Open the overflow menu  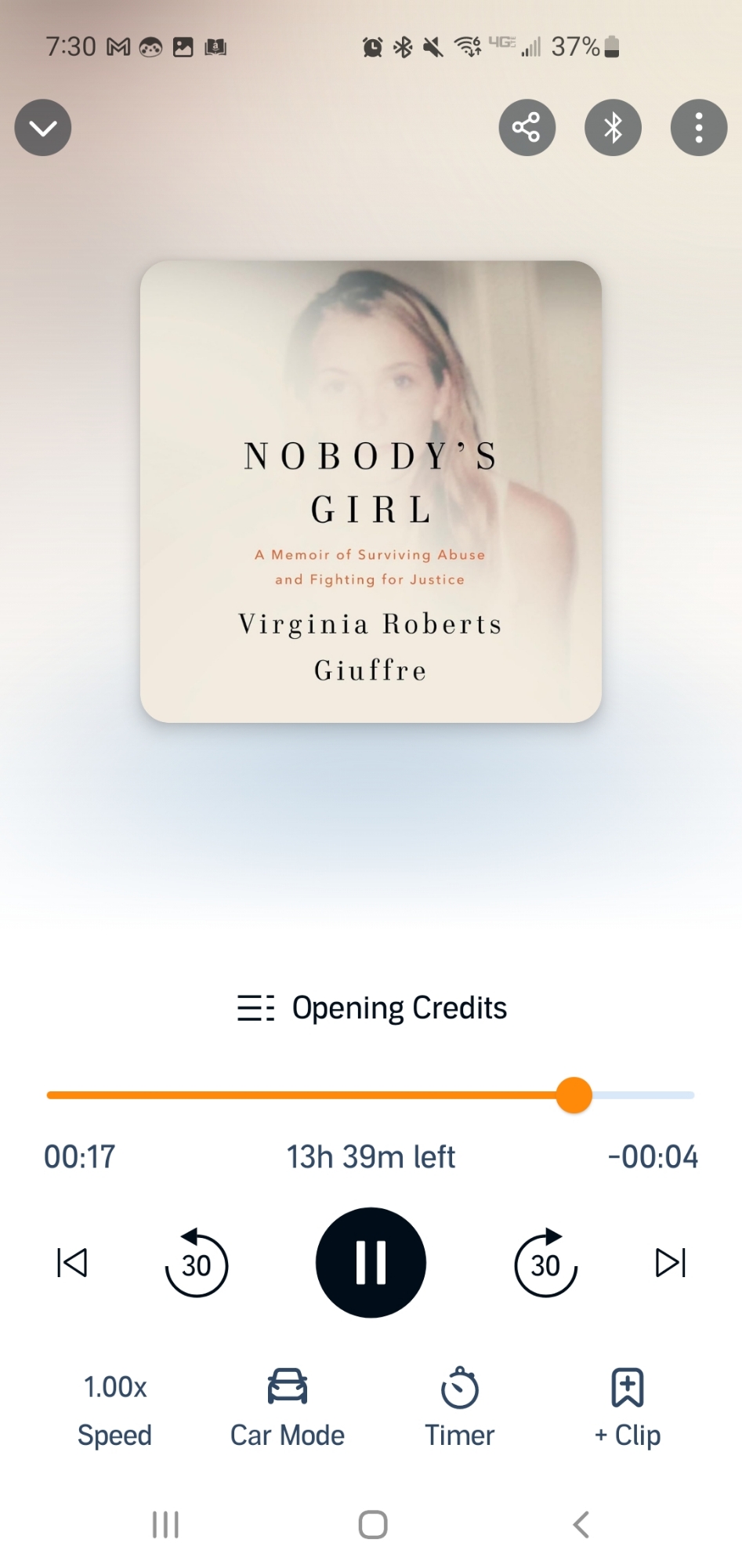click(698, 128)
